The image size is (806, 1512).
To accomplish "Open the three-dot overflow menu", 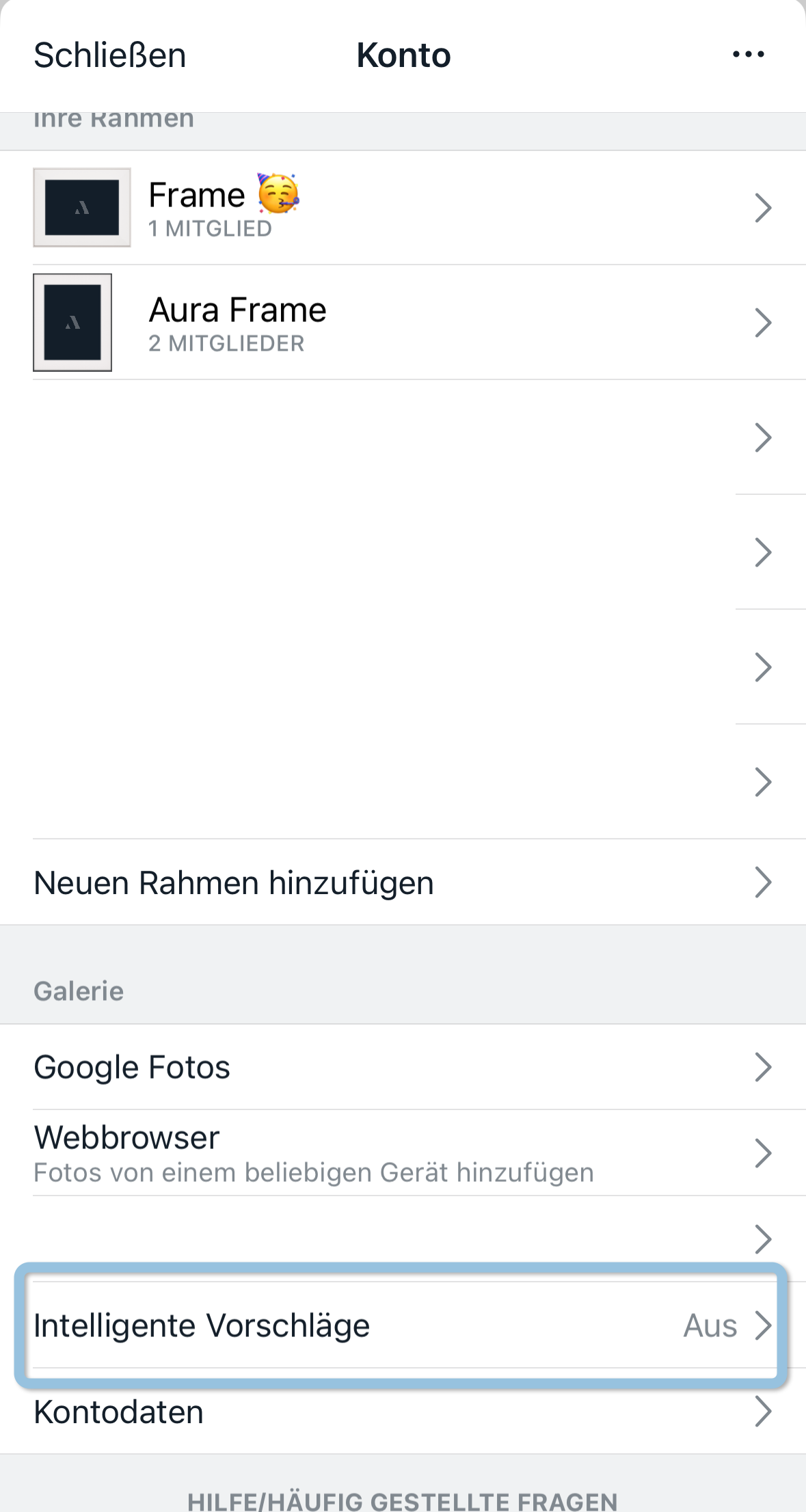I will point(748,55).
